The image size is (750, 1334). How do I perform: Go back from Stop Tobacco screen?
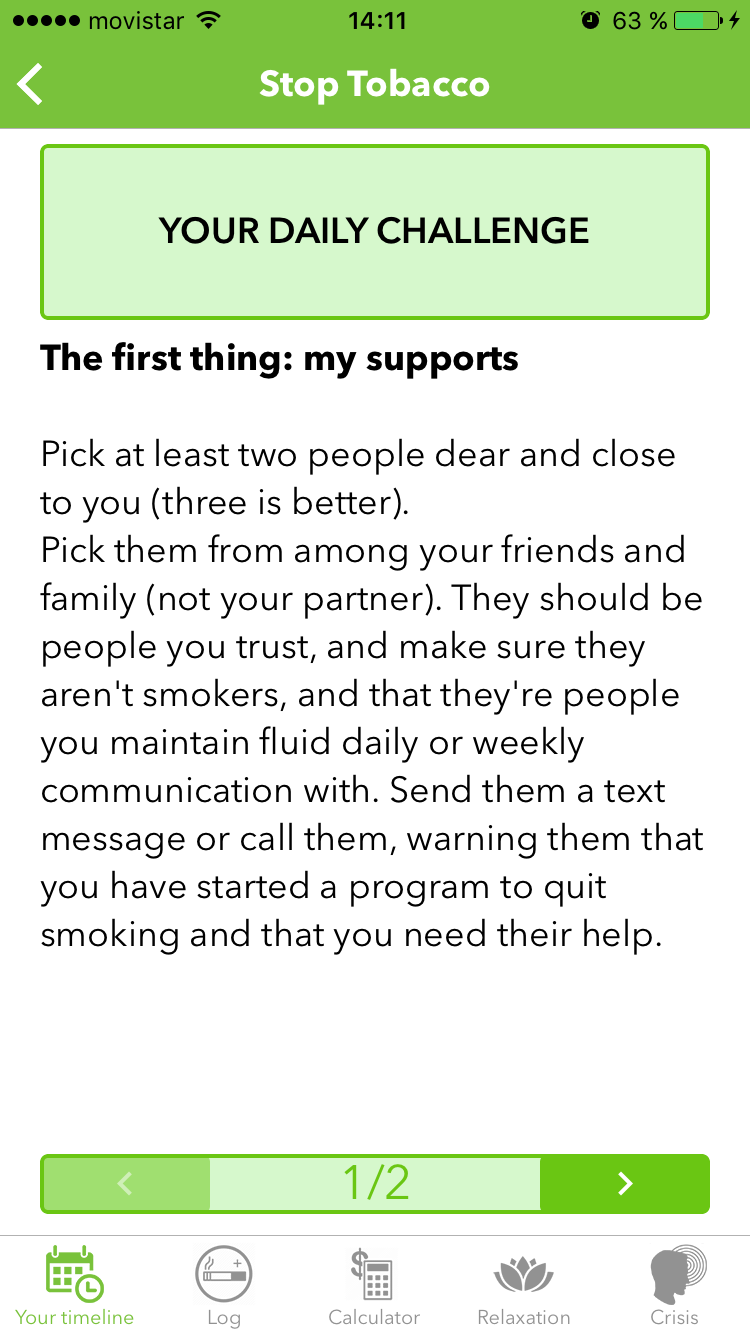tap(31, 84)
